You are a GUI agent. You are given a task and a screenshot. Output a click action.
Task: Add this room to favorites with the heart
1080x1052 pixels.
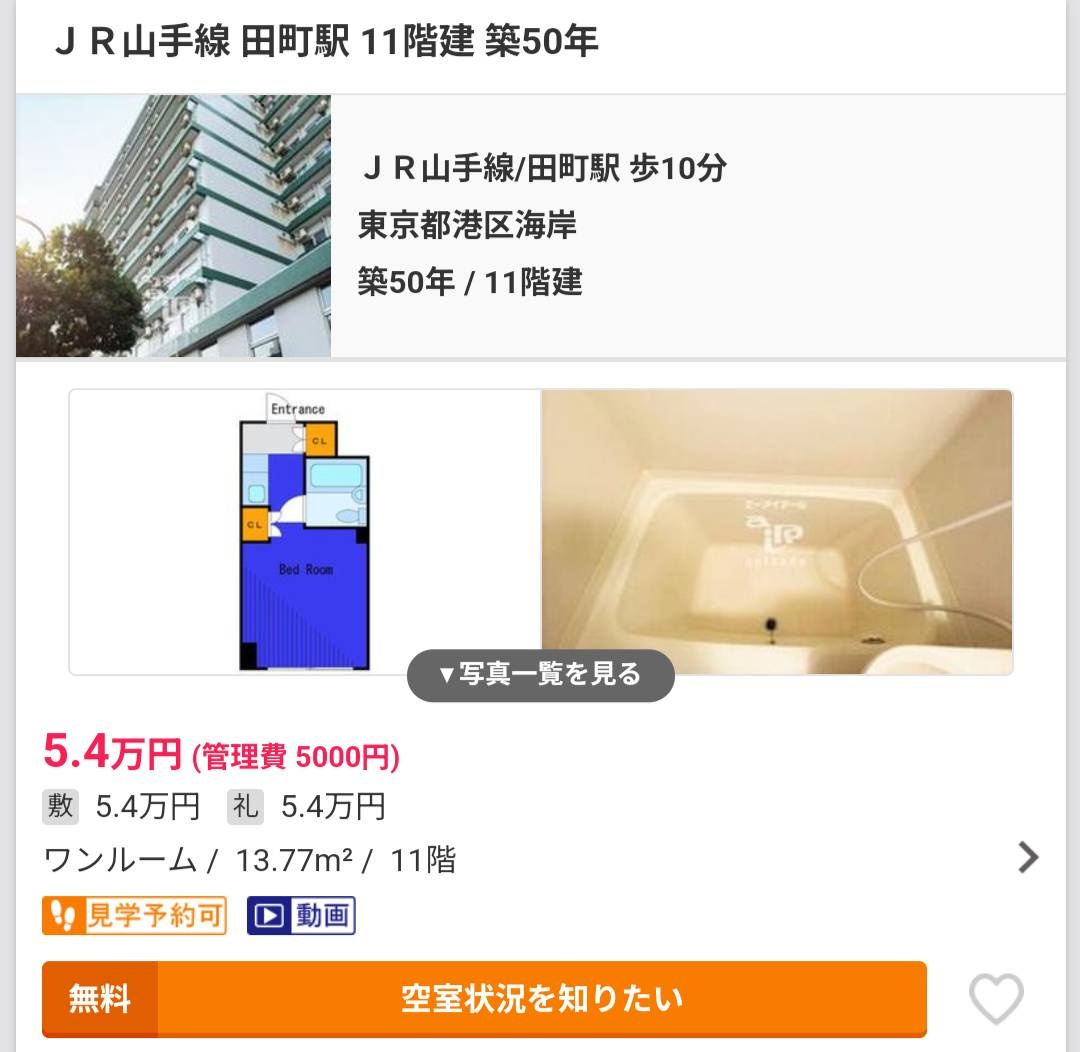996,998
